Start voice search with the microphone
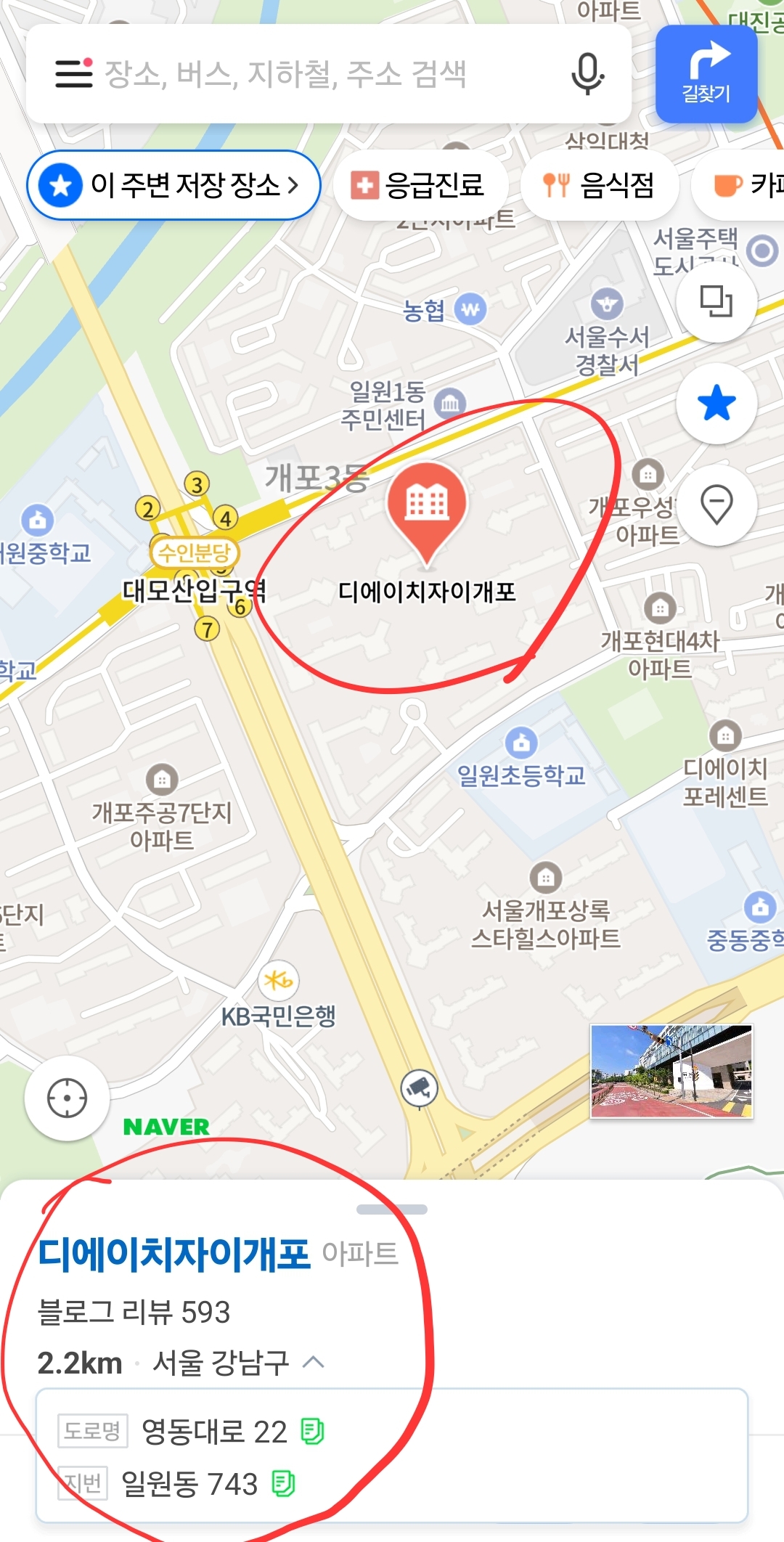 click(587, 73)
